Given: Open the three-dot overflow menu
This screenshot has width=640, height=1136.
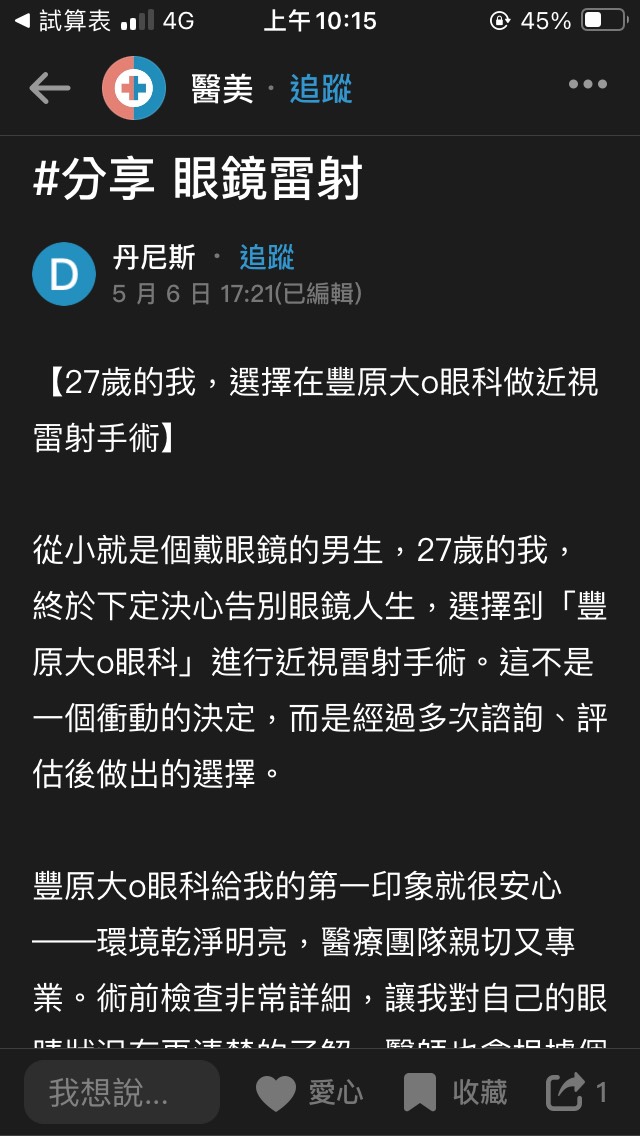Looking at the screenshot, I should tap(588, 85).
